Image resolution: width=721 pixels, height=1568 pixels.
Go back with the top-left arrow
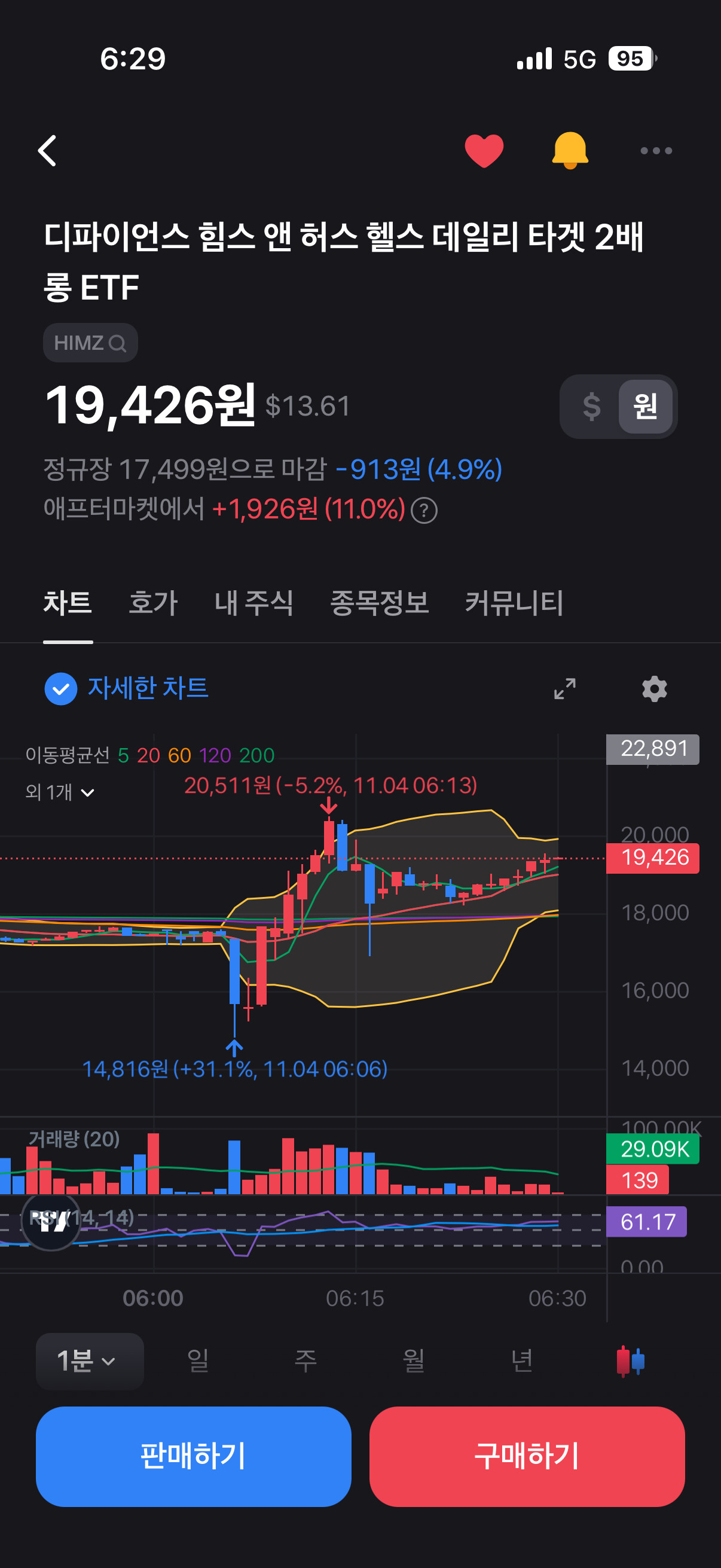(x=47, y=150)
